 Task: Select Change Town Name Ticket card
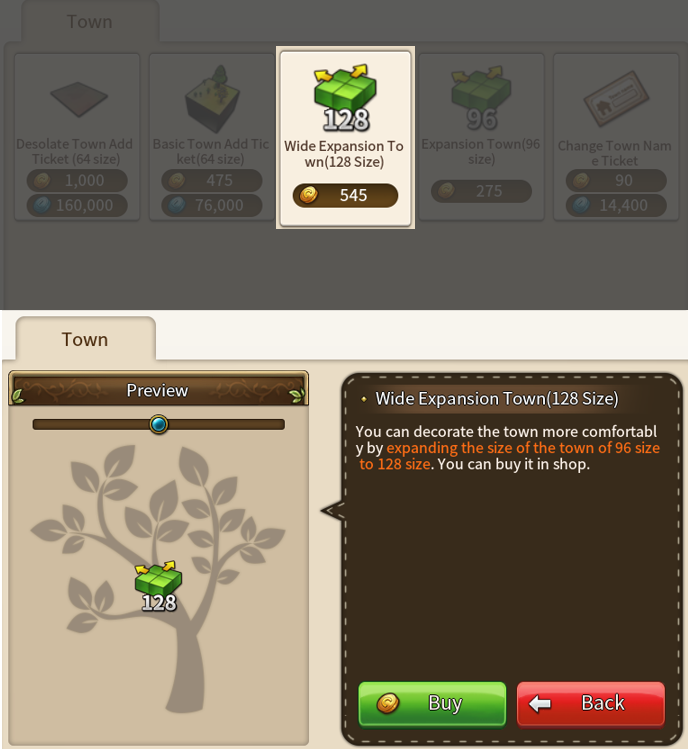(x=614, y=137)
